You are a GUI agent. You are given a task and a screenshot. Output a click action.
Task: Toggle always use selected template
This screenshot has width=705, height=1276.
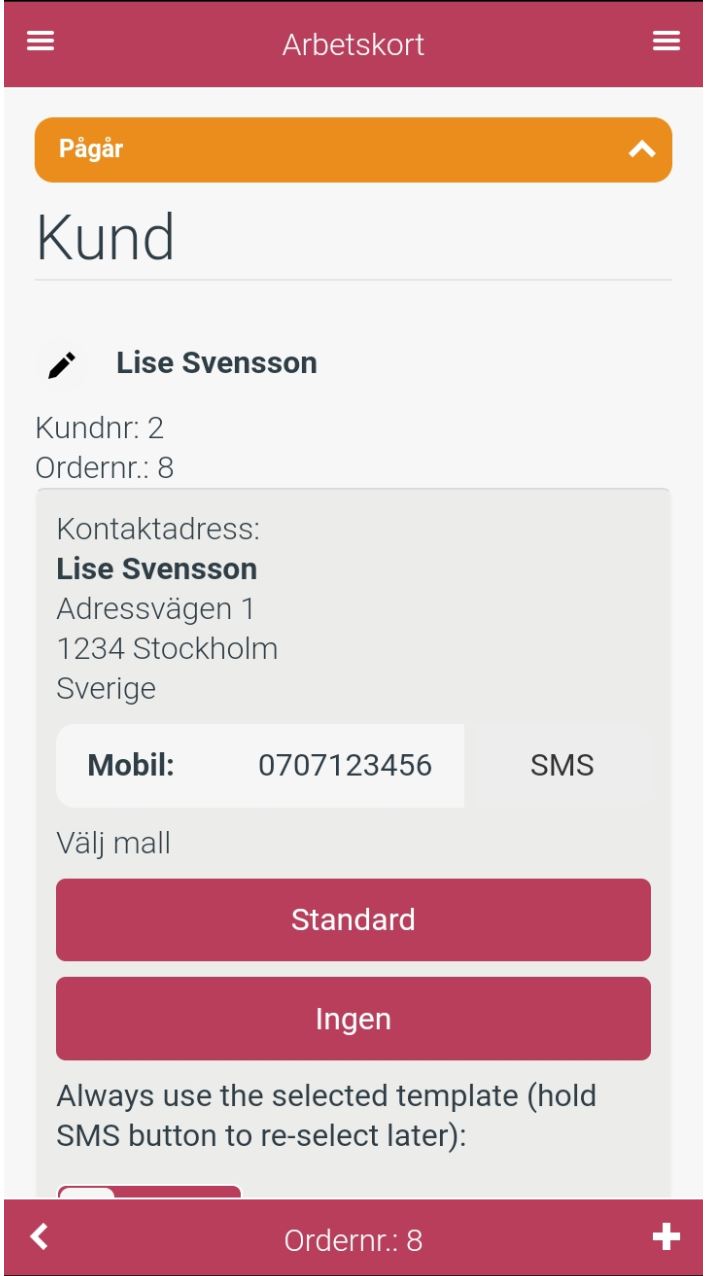(149, 1192)
